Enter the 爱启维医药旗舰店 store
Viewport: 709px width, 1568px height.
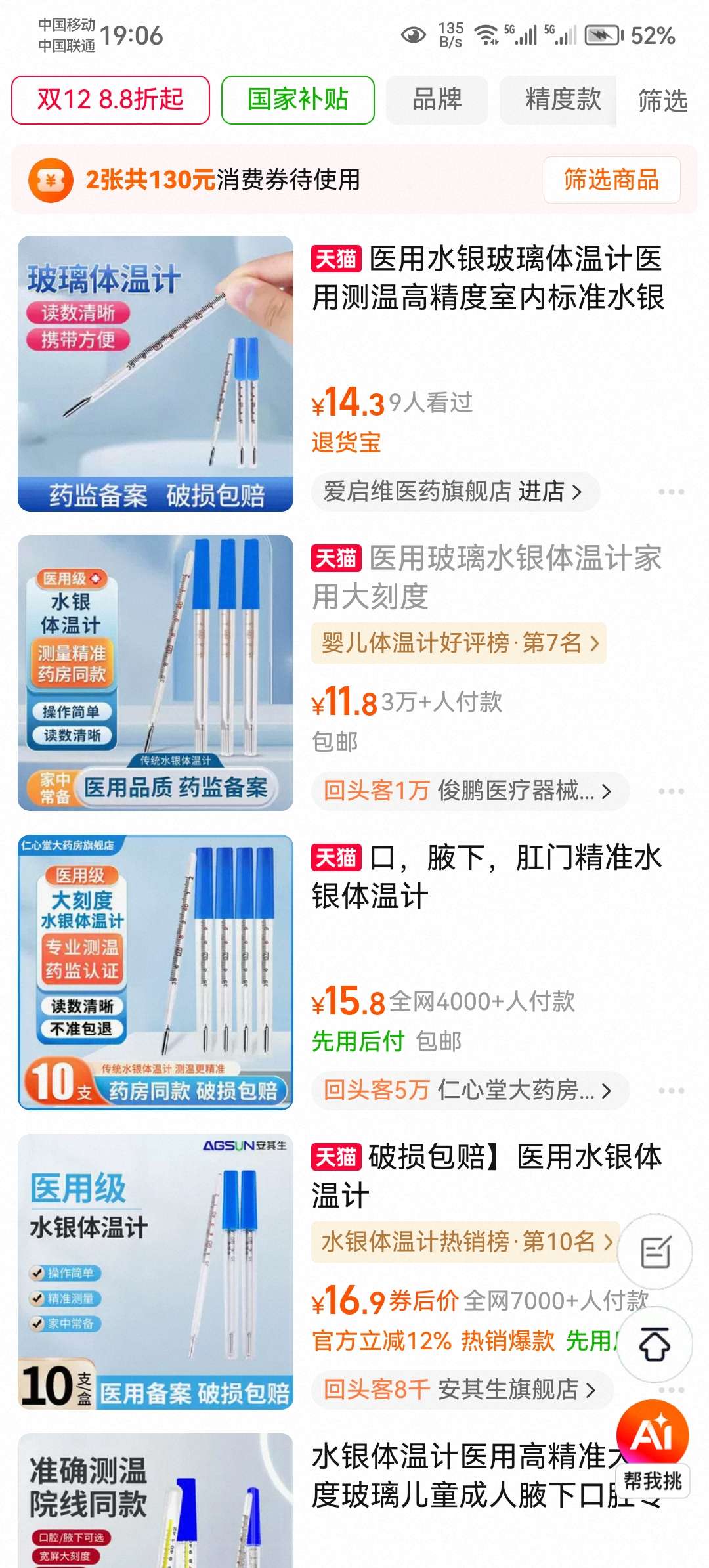453,491
